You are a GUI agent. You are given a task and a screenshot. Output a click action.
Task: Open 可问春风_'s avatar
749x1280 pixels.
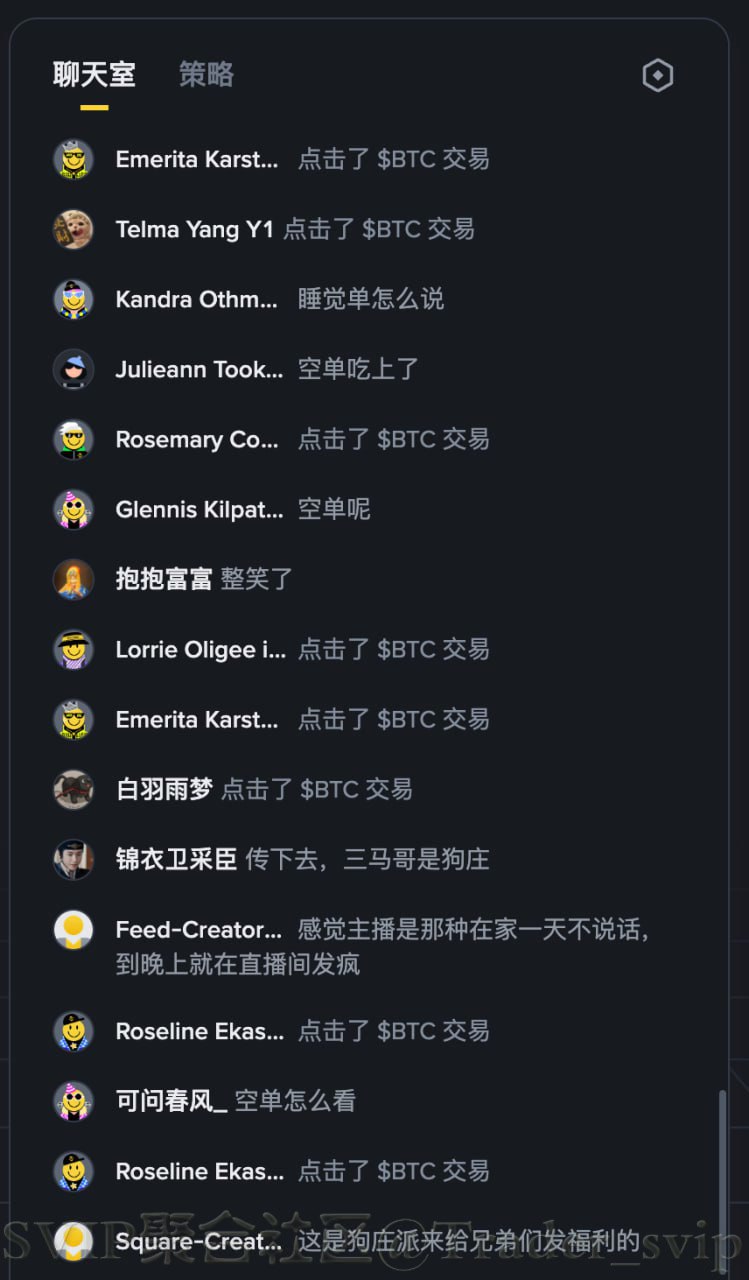pos(73,1101)
